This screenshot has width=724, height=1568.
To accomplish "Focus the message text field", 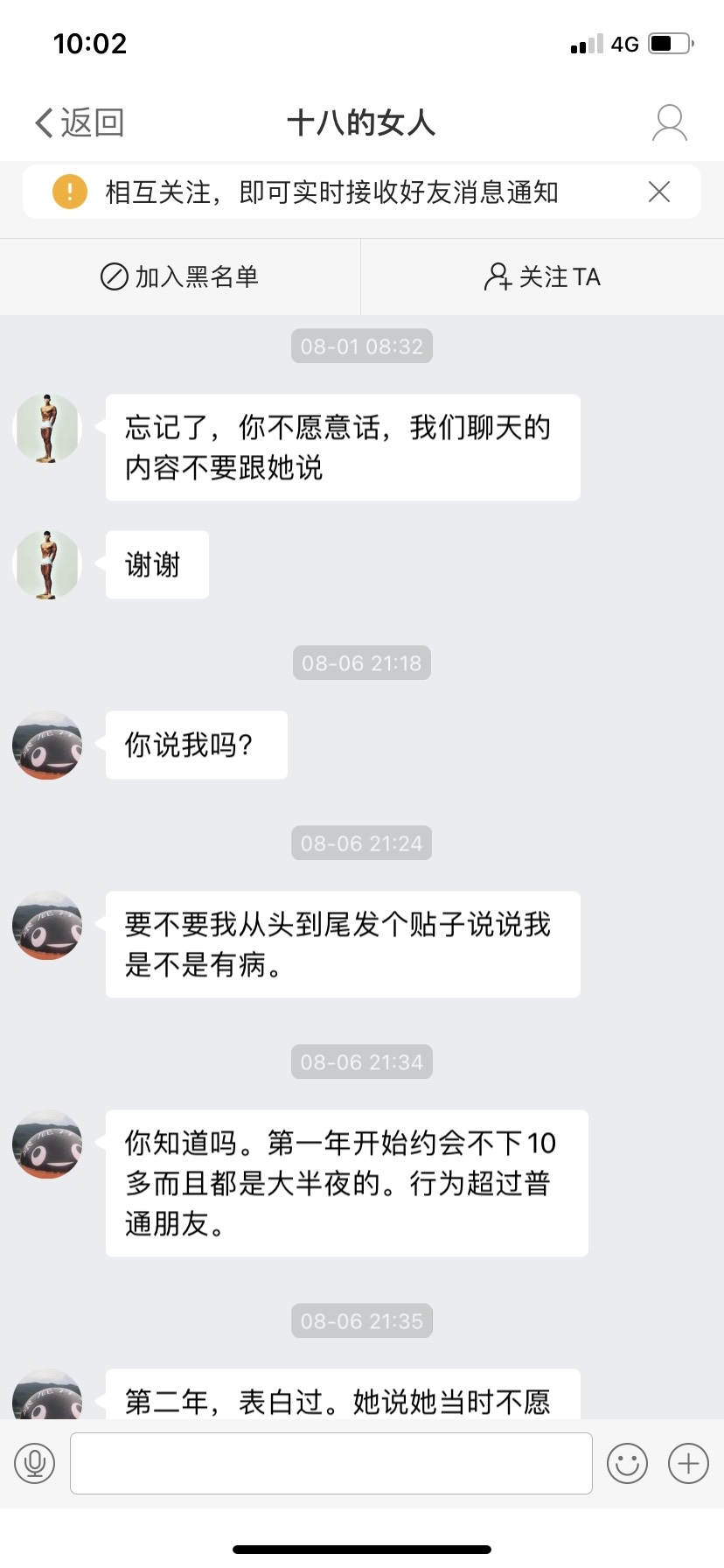I will [x=331, y=1463].
